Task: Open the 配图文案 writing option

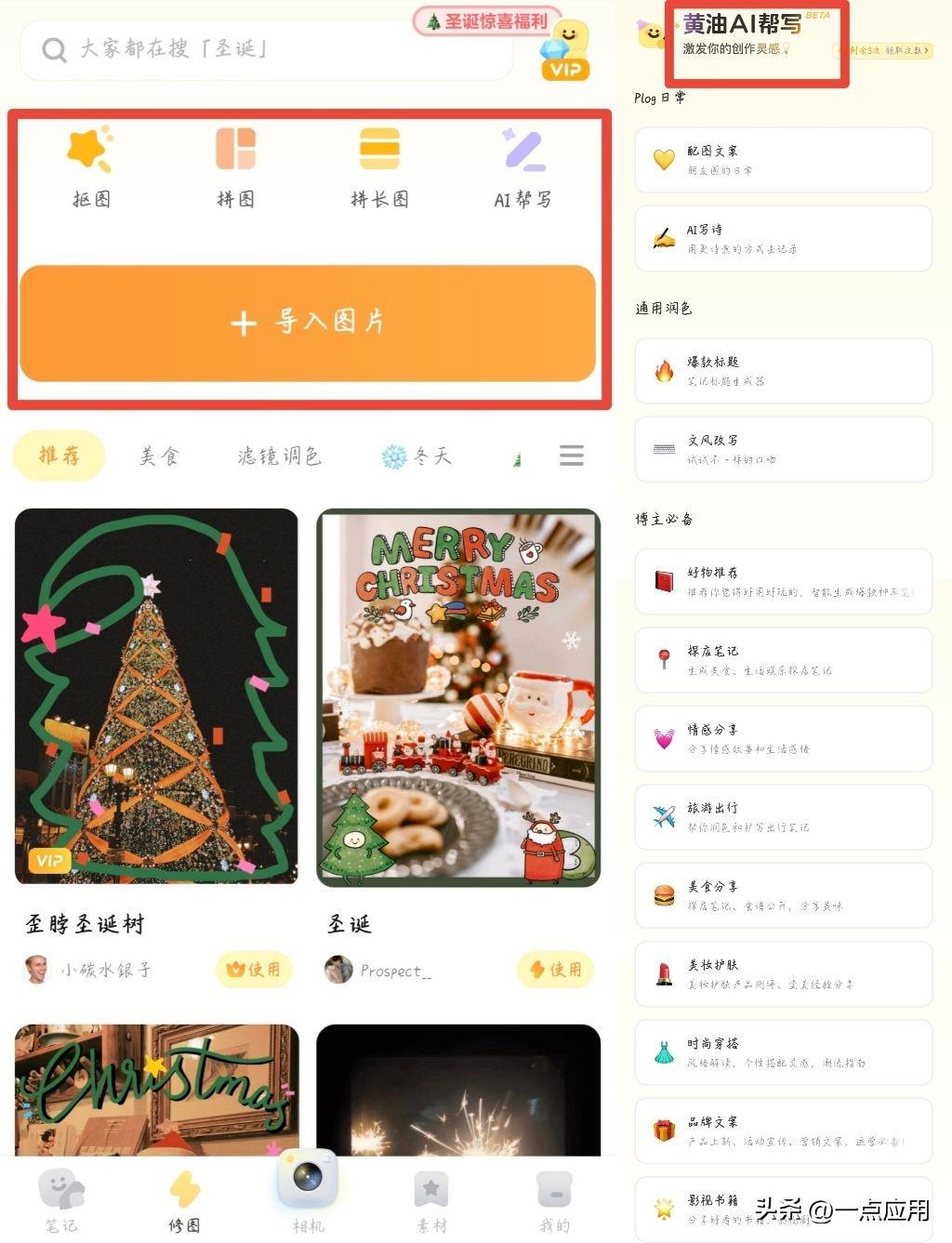Action: (x=783, y=160)
